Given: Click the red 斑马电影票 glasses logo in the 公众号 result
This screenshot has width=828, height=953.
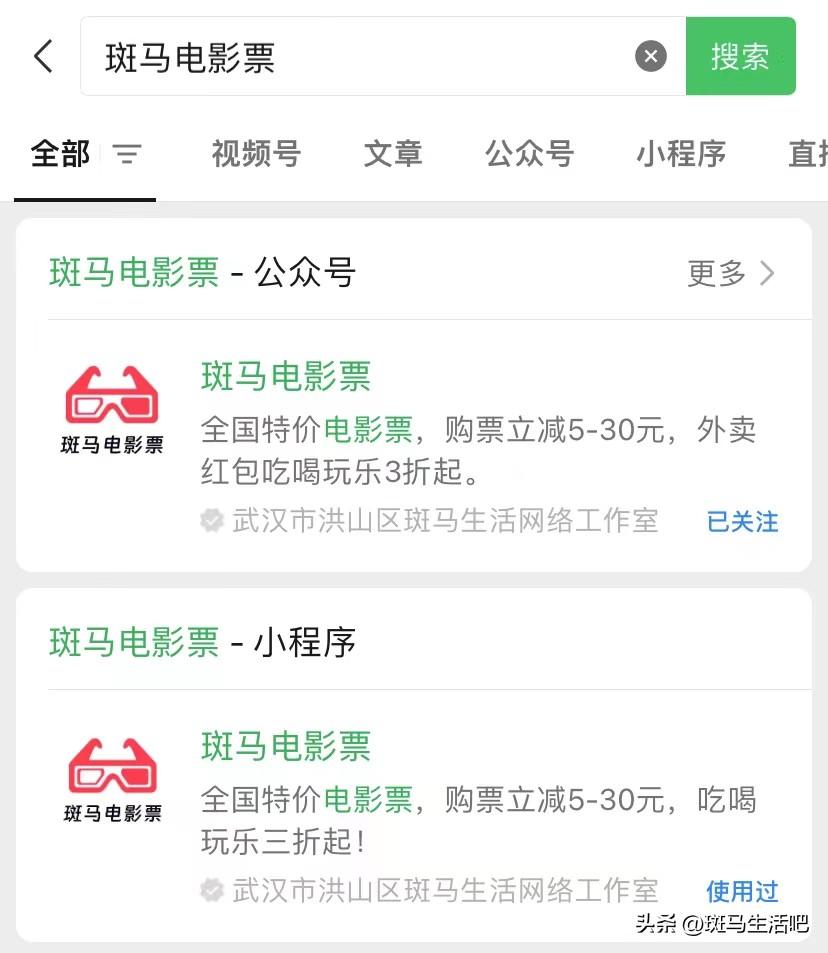Looking at the screenshot, I should [112, 402].
